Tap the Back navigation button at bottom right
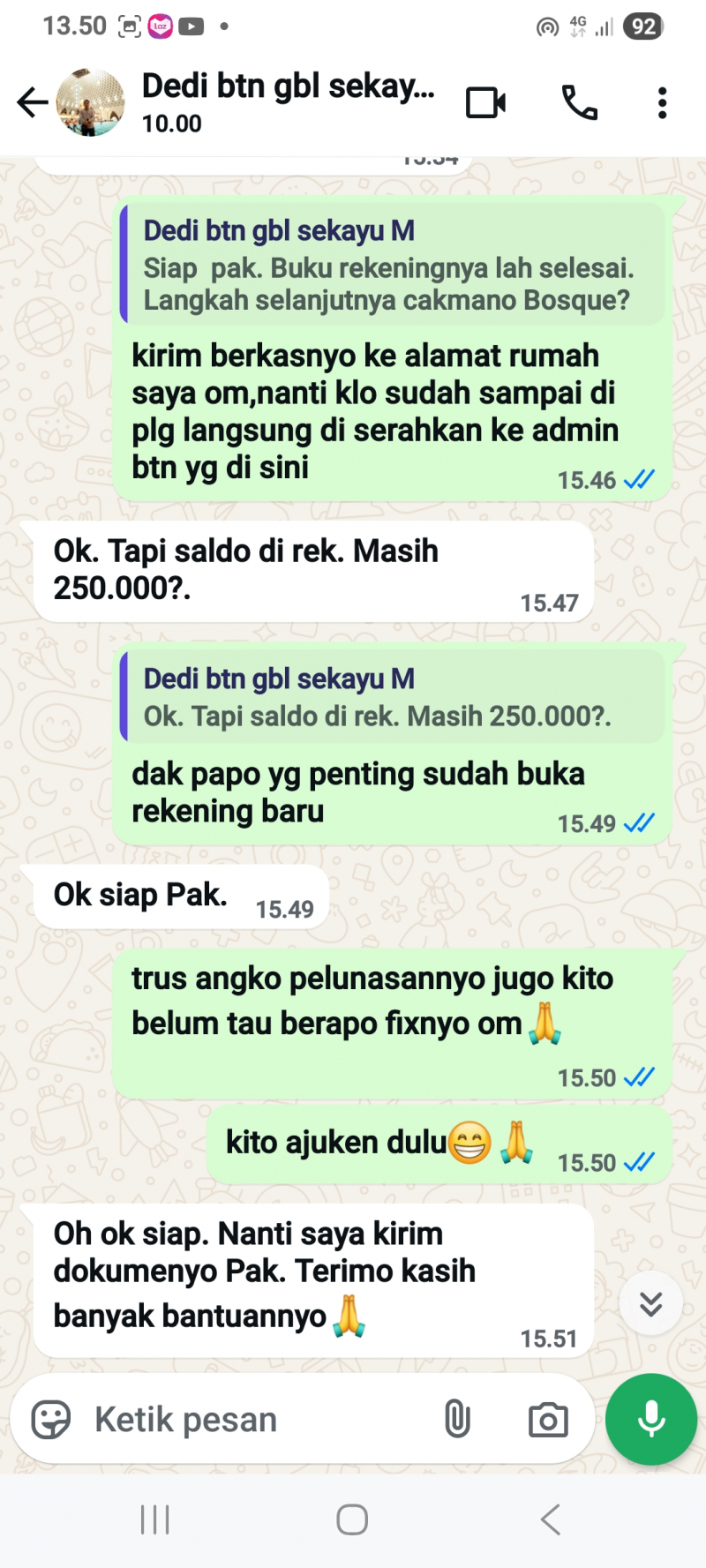Screen dimensions: 706x1568 [549, 1519]
